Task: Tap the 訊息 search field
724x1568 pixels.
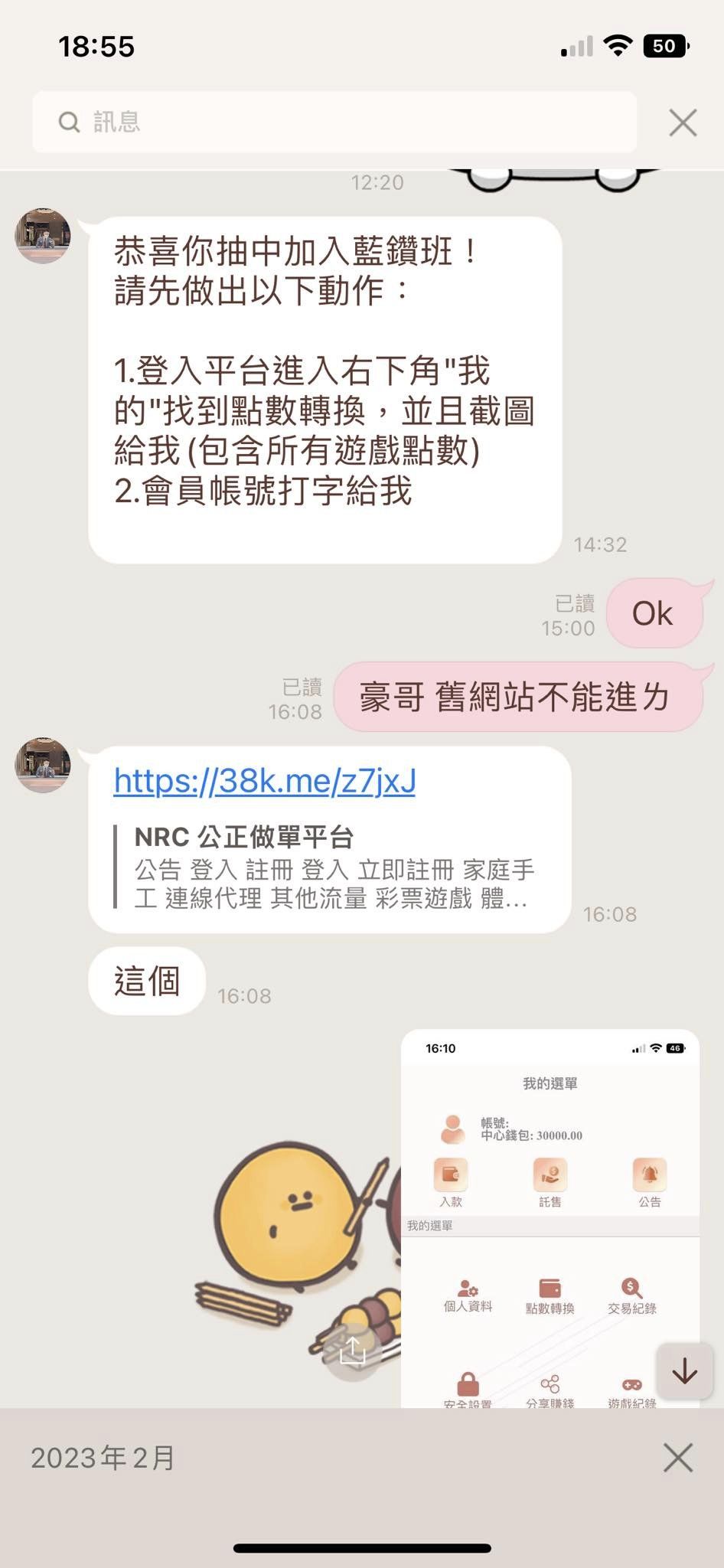Action: (334, 122)
